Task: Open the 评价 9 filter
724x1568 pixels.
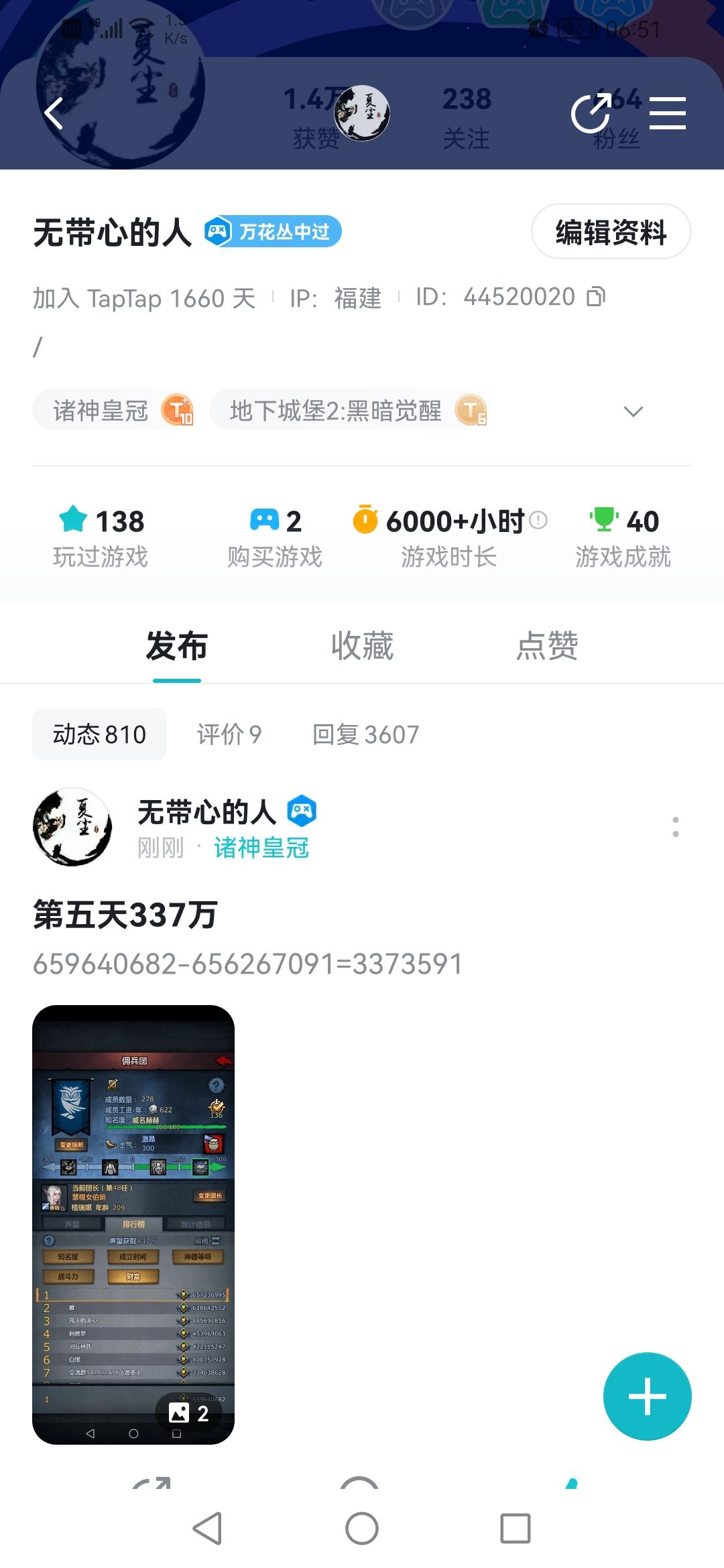Action: pyautogui.click(x=229, y=734)
